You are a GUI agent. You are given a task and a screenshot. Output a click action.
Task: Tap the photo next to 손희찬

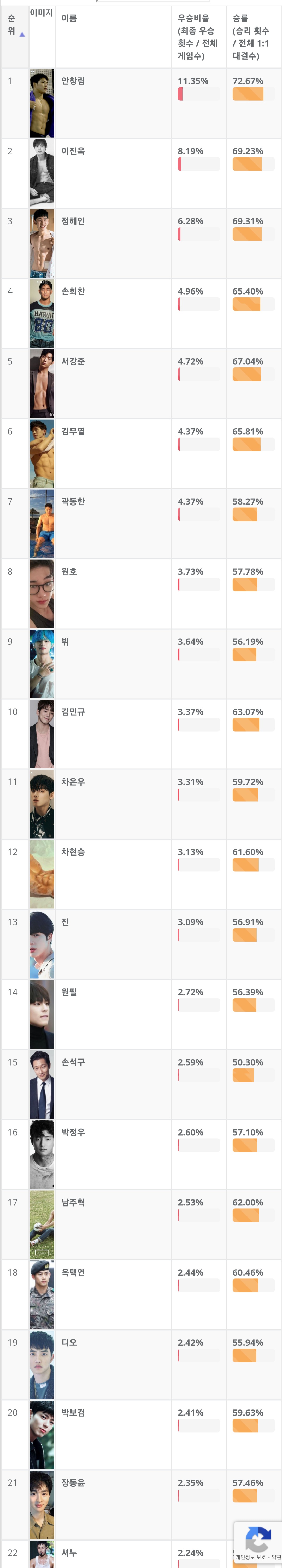click(x=42, y=314)
